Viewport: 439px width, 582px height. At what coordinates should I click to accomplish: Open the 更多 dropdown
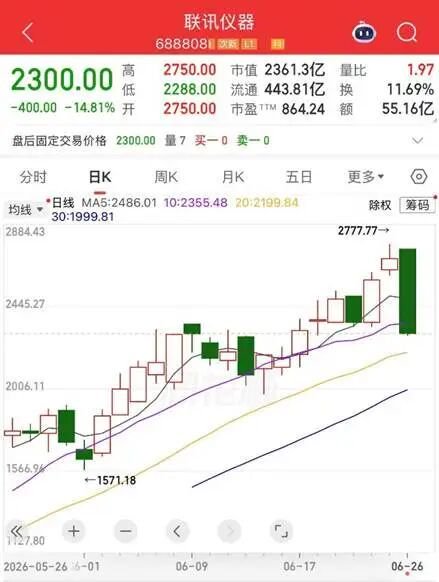(366, 177)
